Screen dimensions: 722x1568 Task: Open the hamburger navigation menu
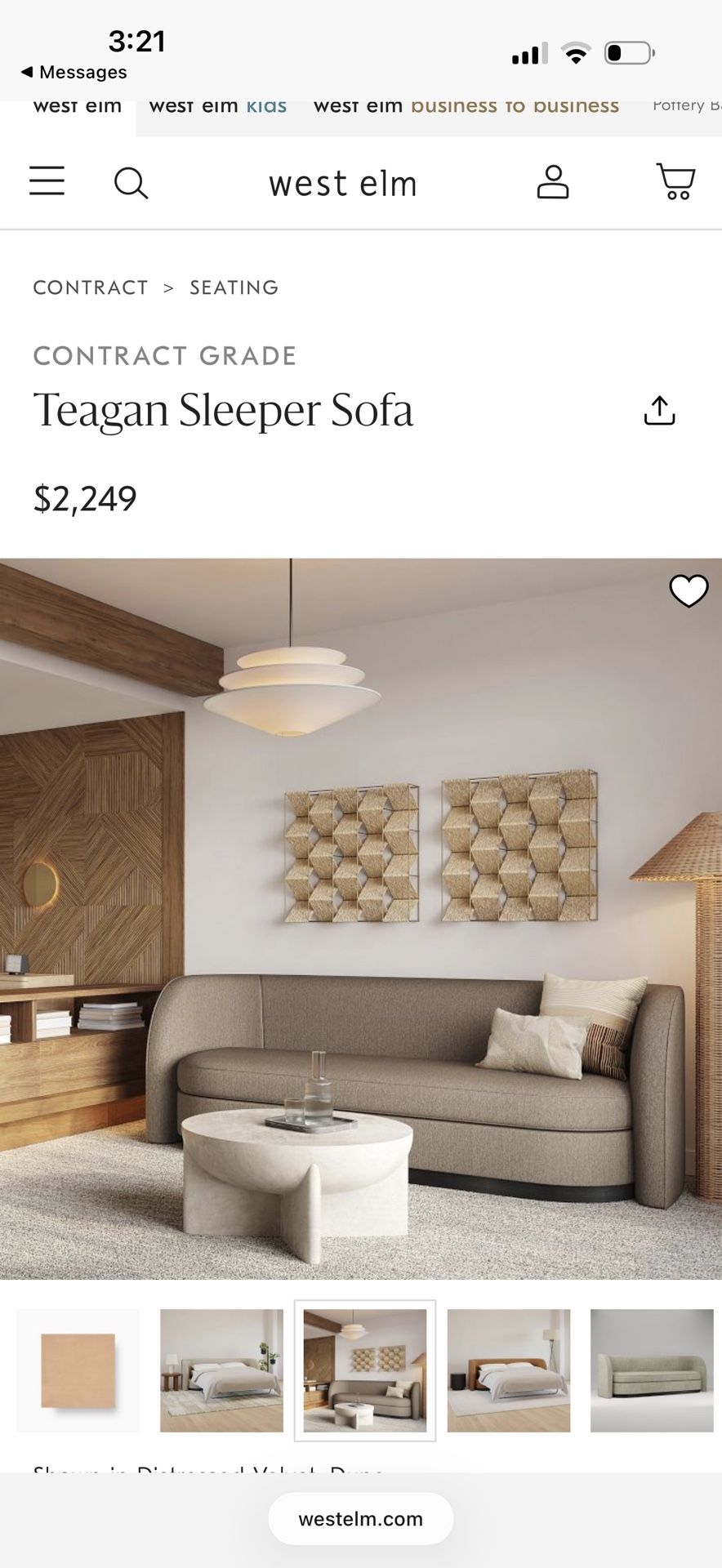[47, 181]
